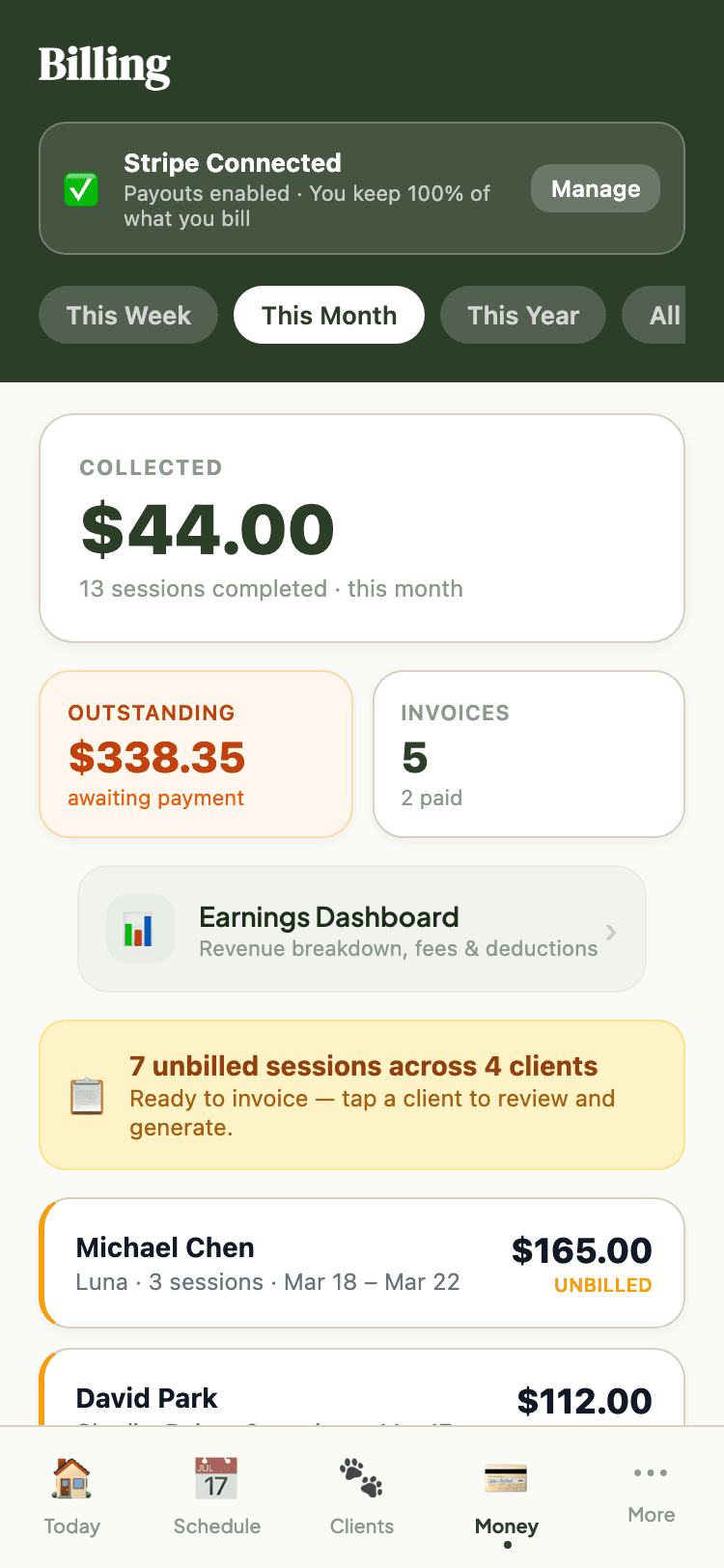
Task: Enable the All time filter
Action: pos(669,315)
